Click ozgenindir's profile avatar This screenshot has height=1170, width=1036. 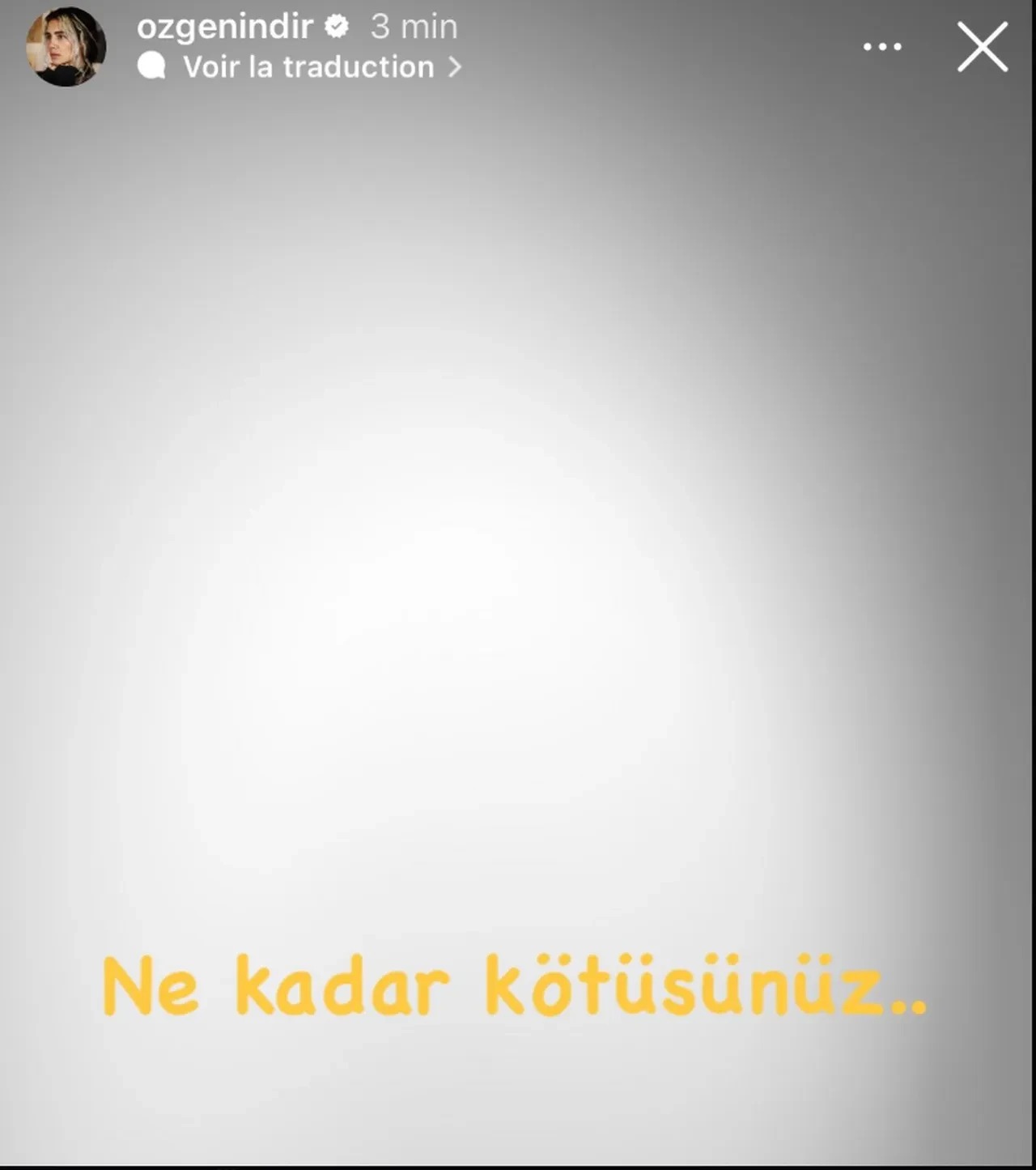click(x=67, y=45)
